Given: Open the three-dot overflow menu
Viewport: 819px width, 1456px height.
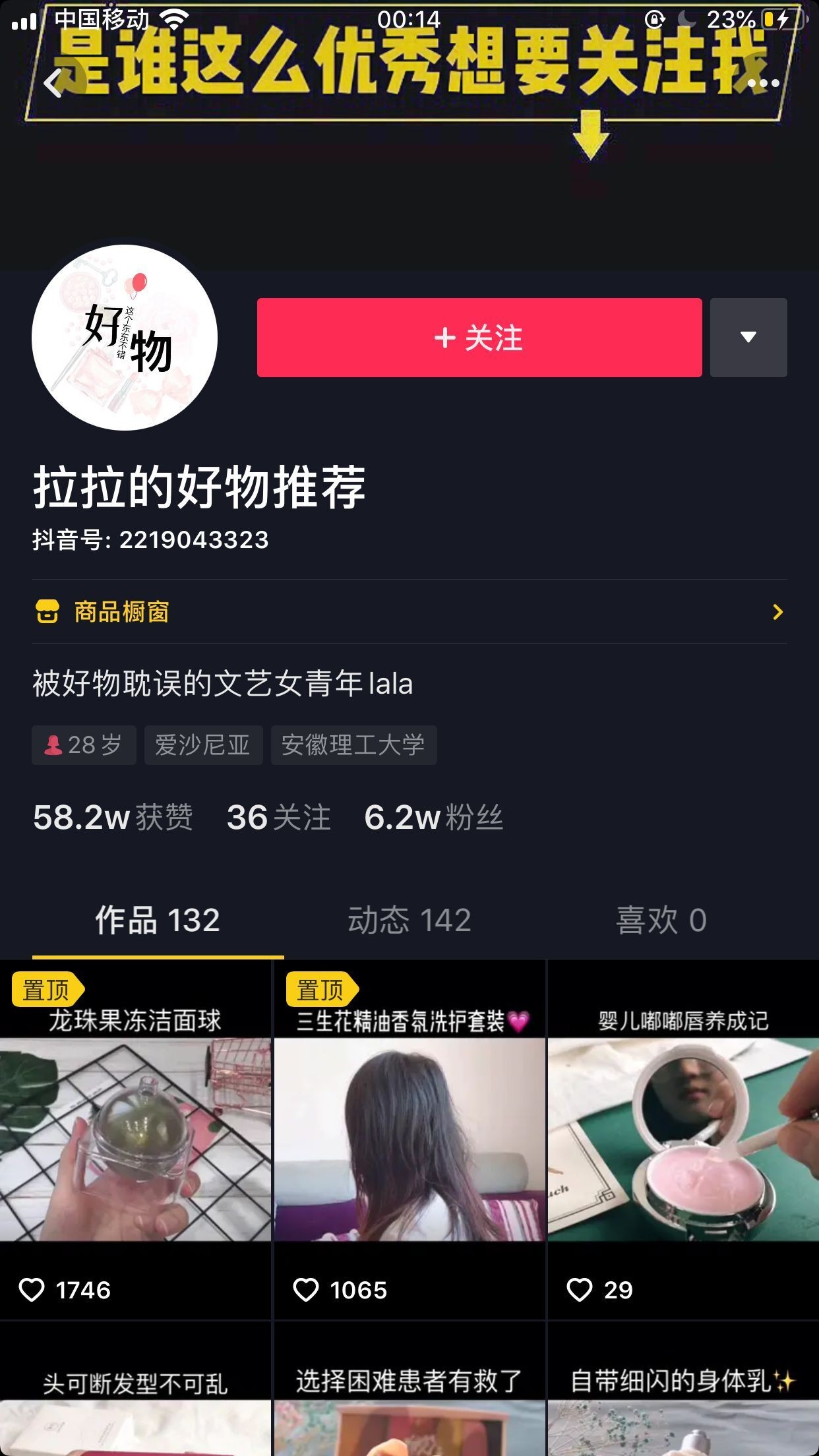Looking at the screenshot, I should [x=763, y=84].
